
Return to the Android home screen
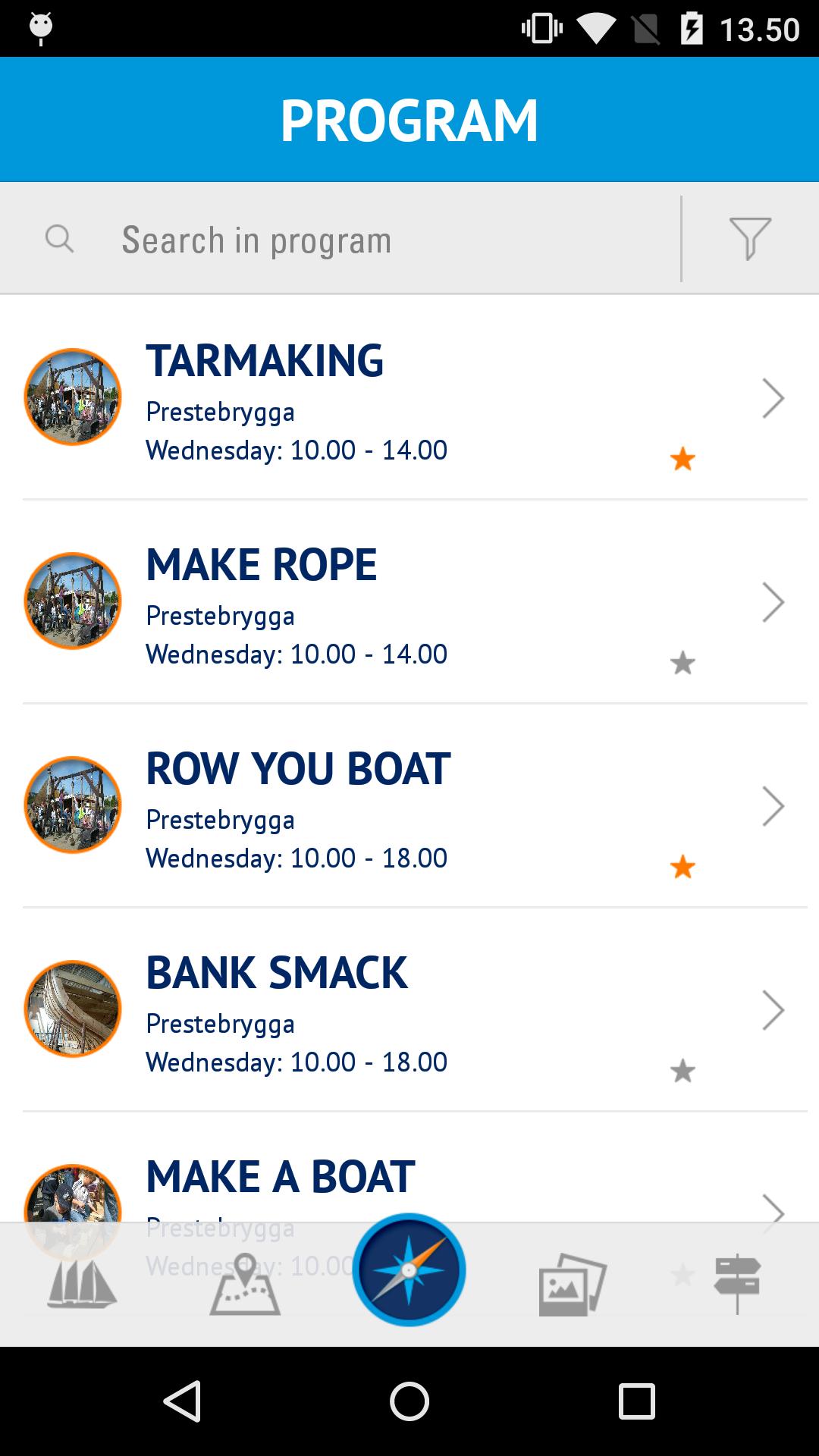point(409,1401)
